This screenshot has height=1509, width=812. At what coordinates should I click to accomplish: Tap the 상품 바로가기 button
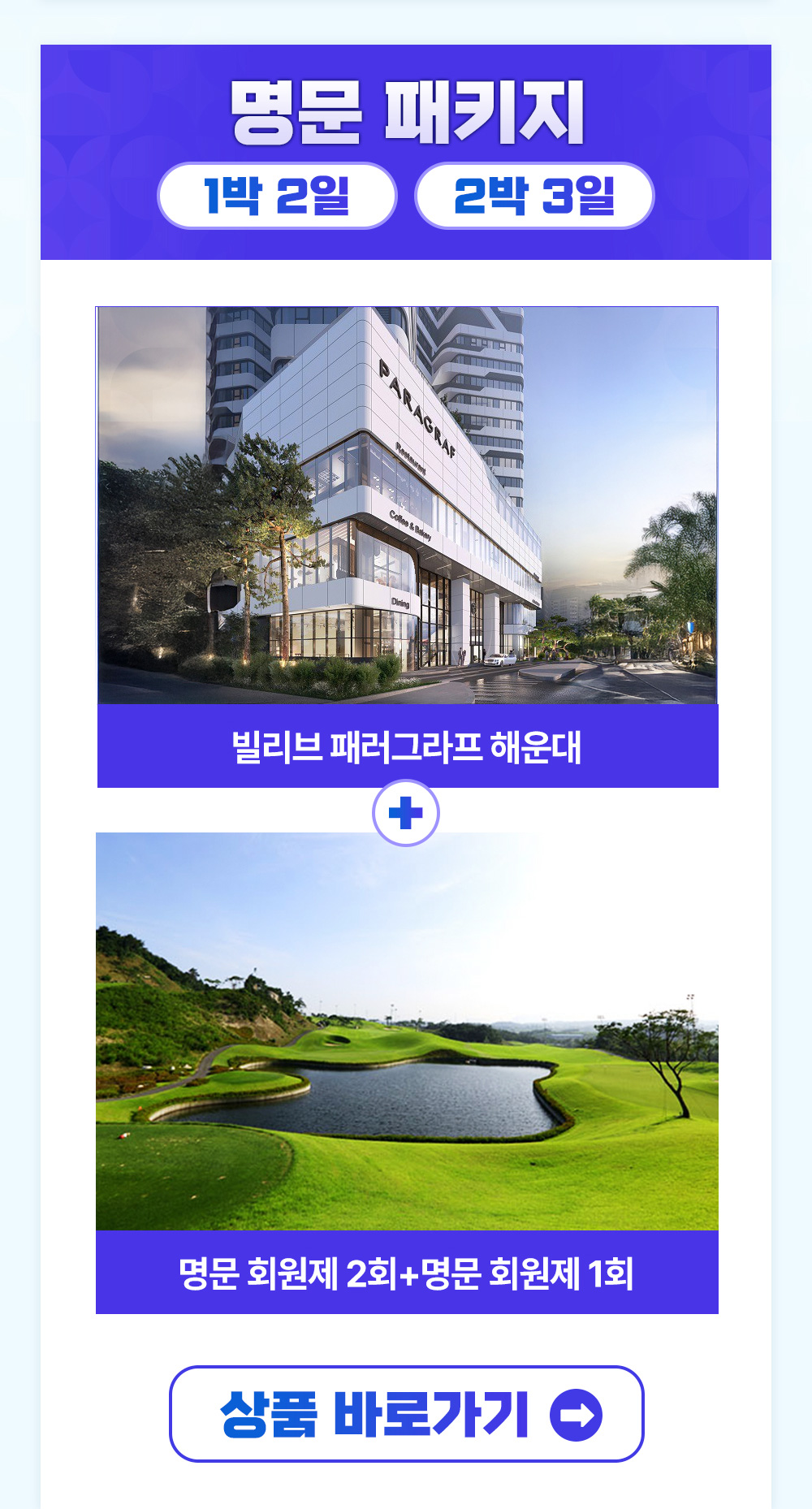(x=406, y=1414)
